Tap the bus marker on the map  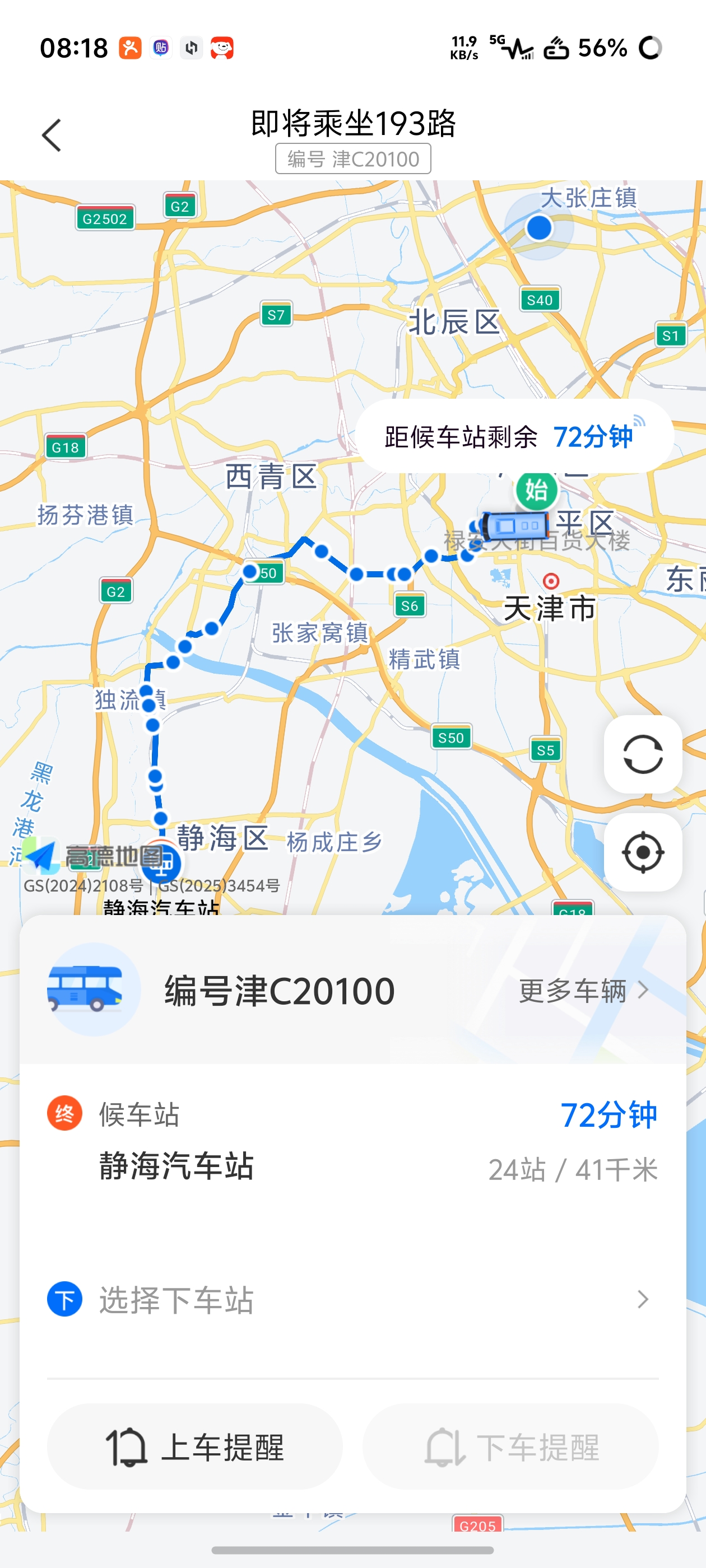[513, 525]
